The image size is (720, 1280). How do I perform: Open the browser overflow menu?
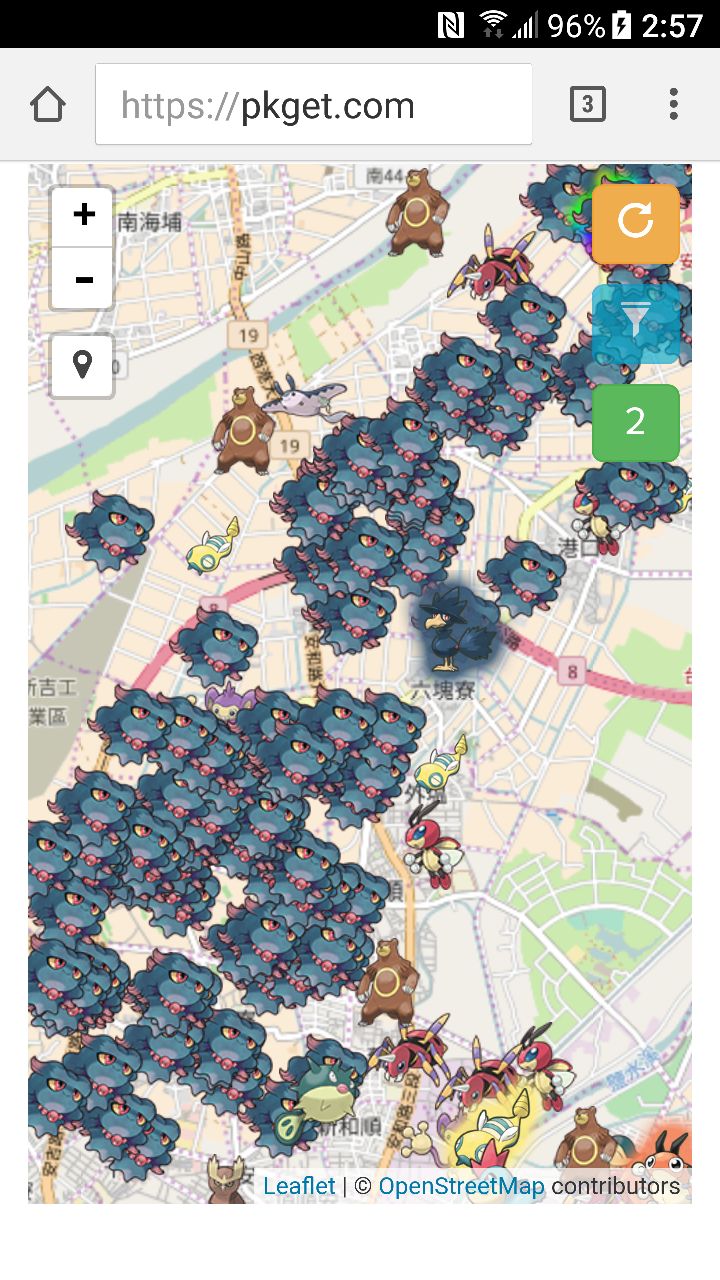(x=673, y=104)
